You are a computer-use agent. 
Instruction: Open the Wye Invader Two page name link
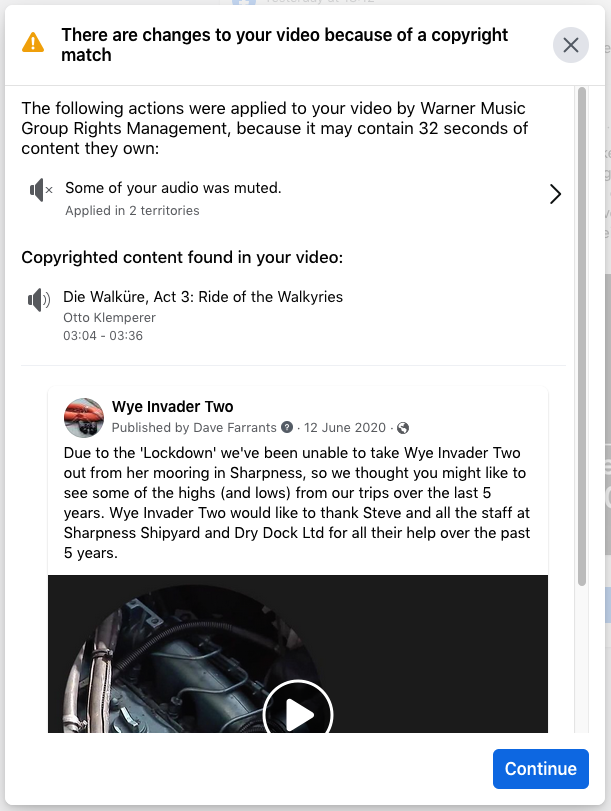[x=172, y=407]
